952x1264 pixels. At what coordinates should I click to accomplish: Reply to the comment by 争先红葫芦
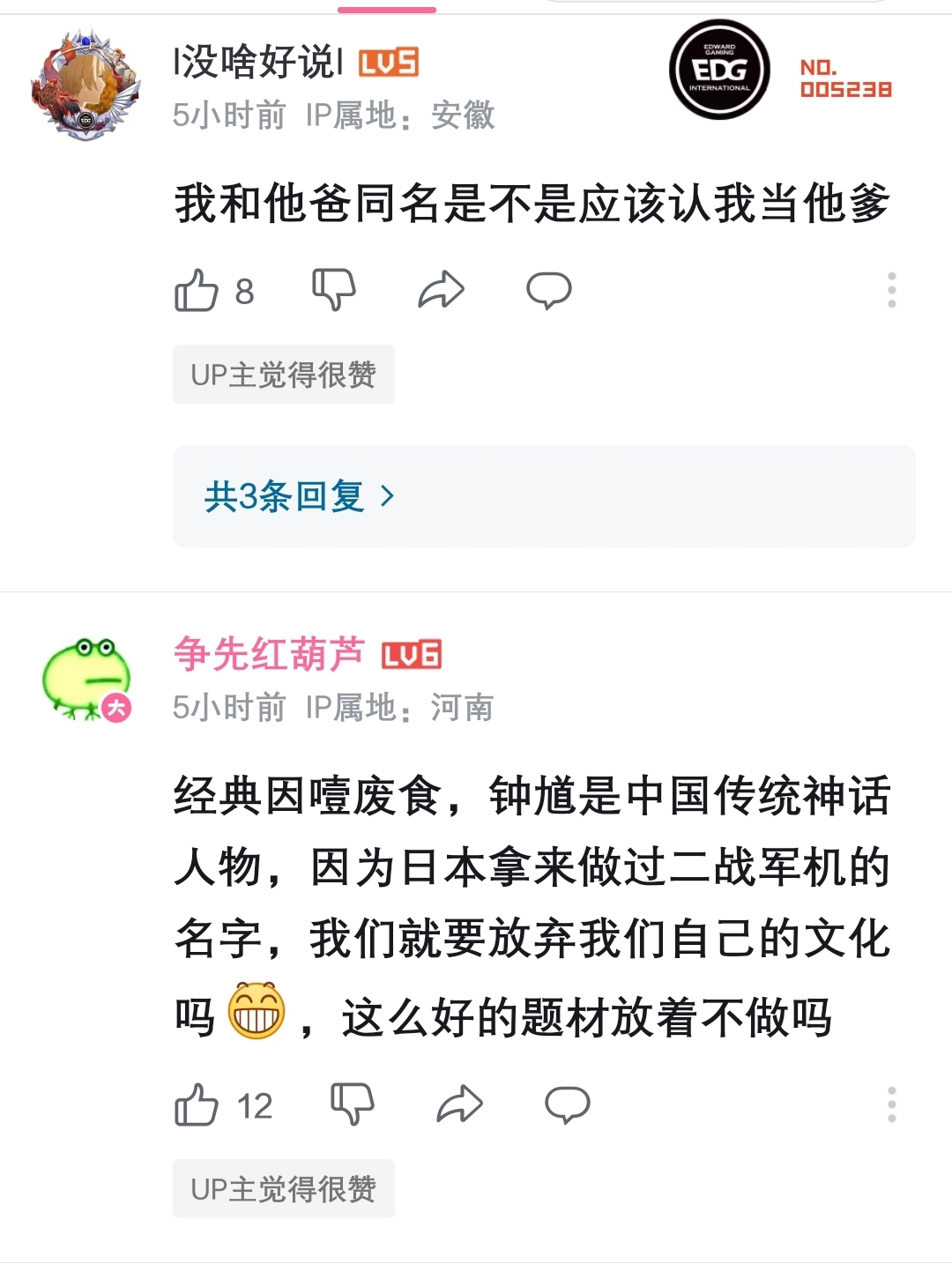[x=567, y=1104]
